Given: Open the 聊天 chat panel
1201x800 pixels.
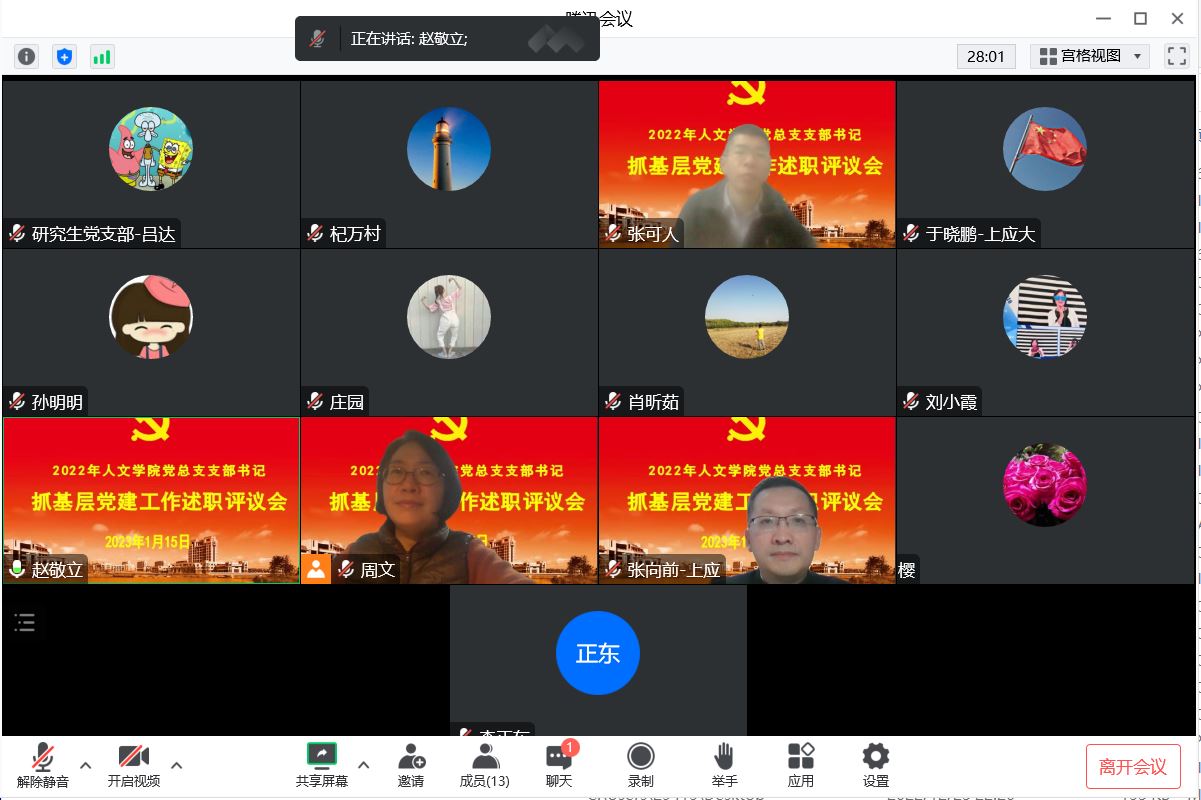Looking at the screenshot, I should pyautogui.click(x=559, y=765).
